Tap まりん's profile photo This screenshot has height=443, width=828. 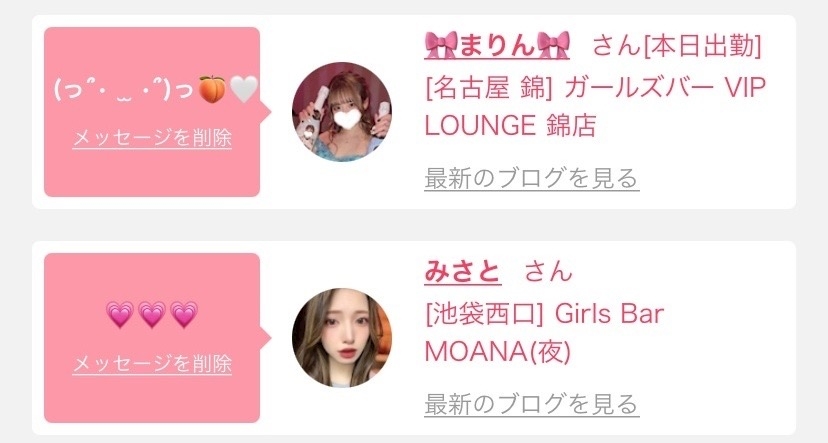tap(341, 112)
